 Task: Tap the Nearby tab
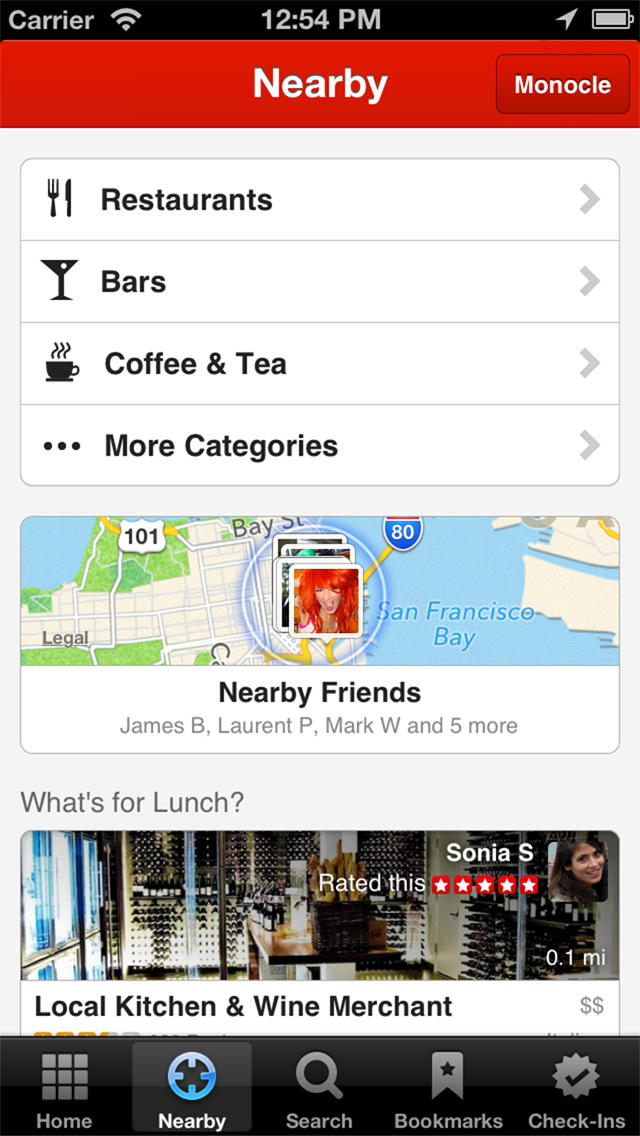(x=192, y=1090)
